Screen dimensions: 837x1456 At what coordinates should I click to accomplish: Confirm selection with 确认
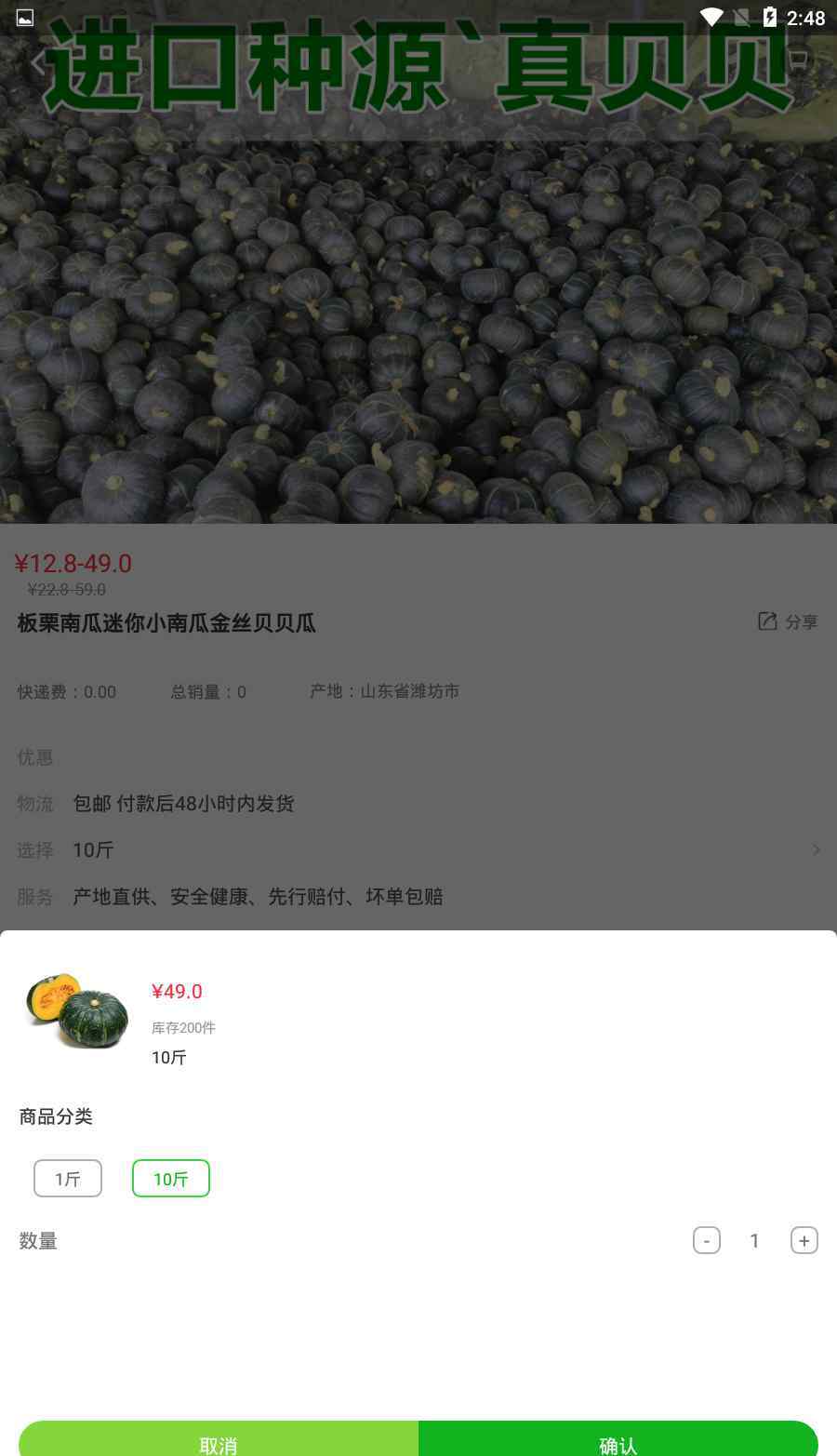coord(618,1441)
